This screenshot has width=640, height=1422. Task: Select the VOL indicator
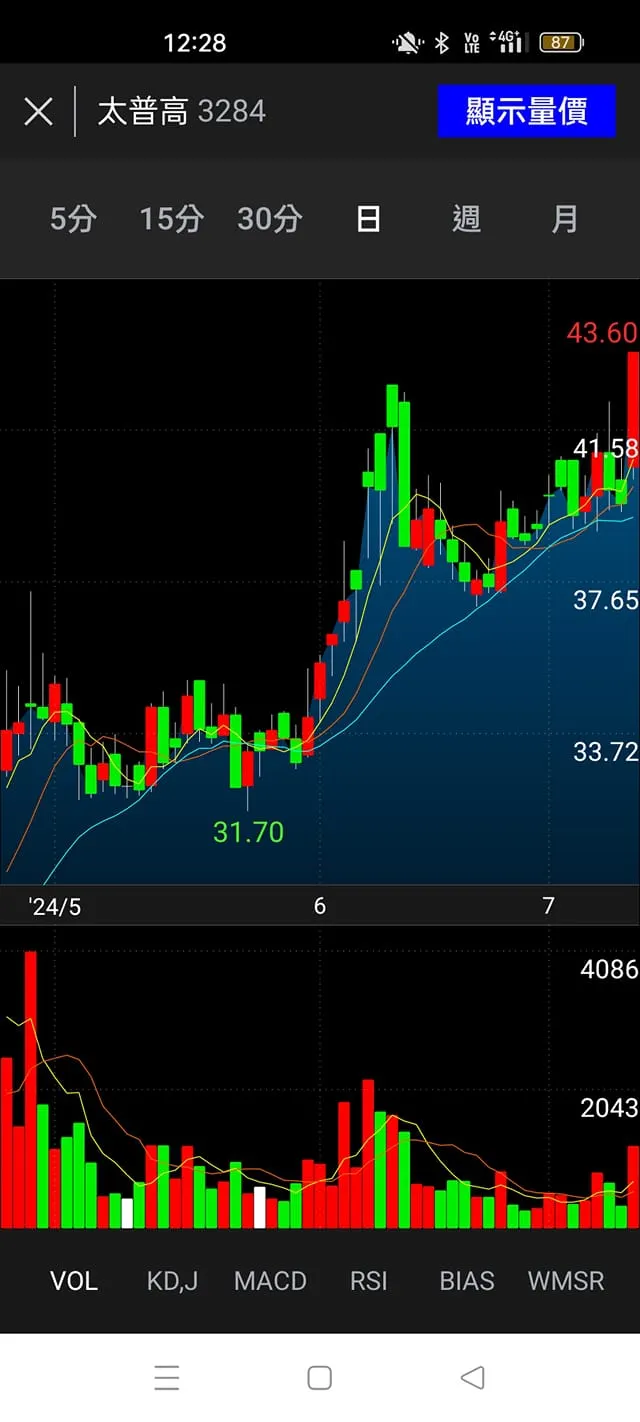click(74, 1281)
